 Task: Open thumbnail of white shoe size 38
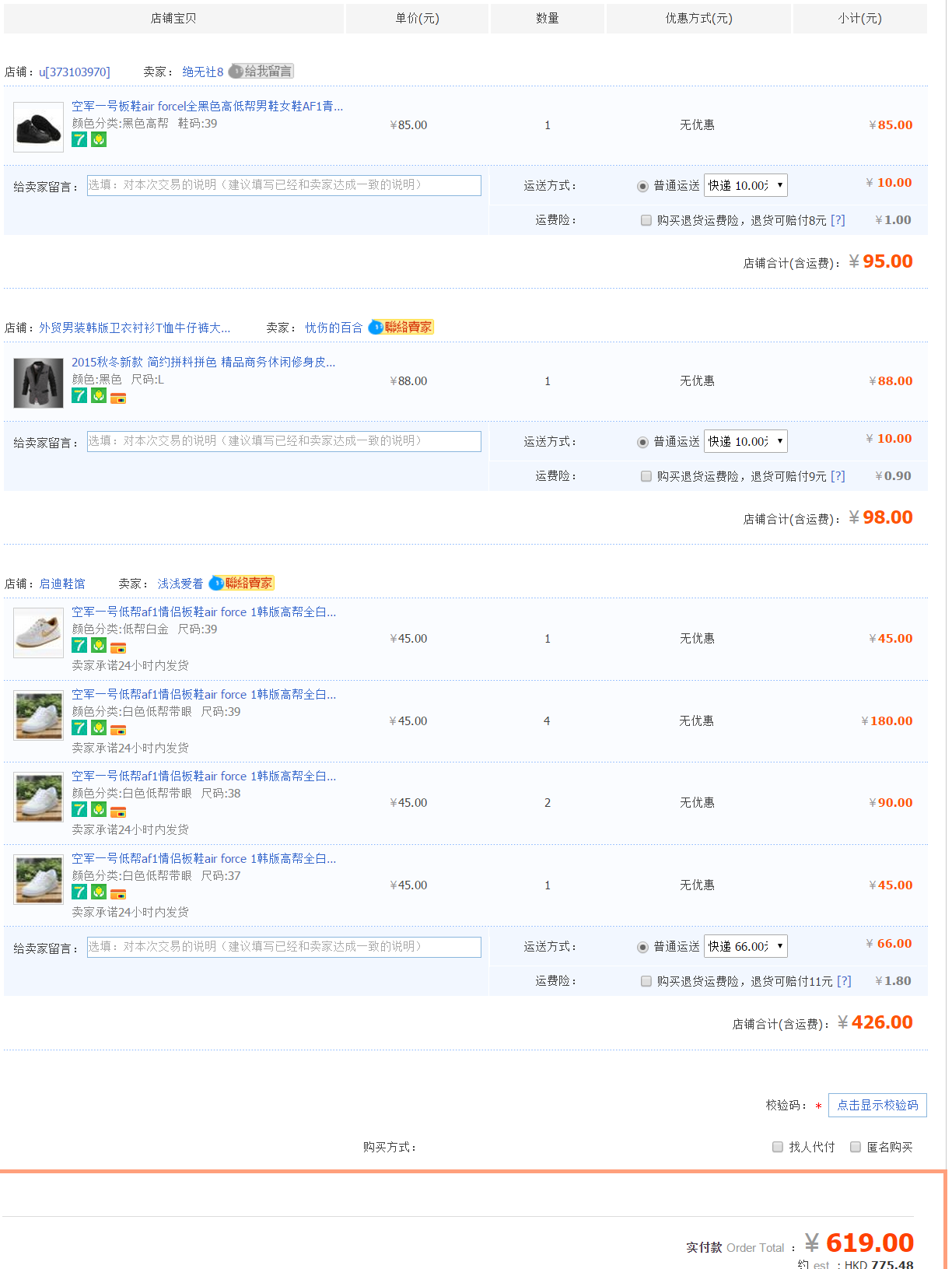(38, 798)
